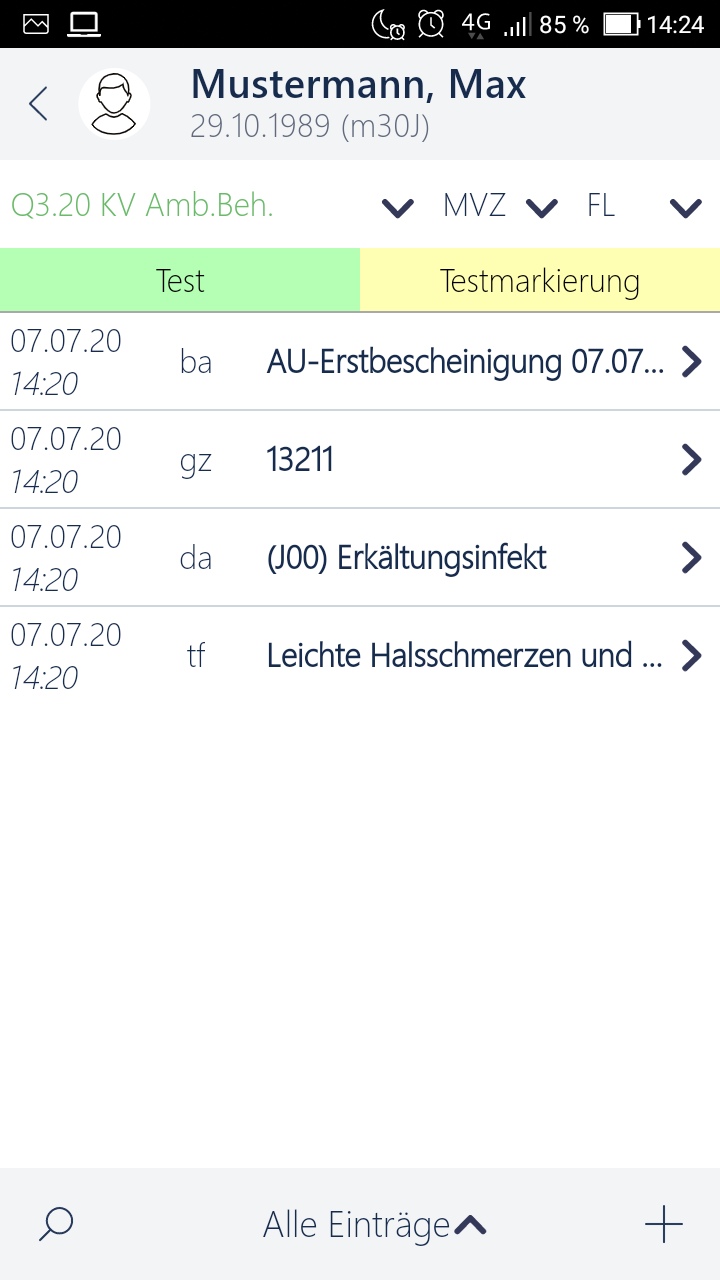Screen dimensions: 720x1280
Task: Open the FL dropdown
Action: click(x=645, y=207)
